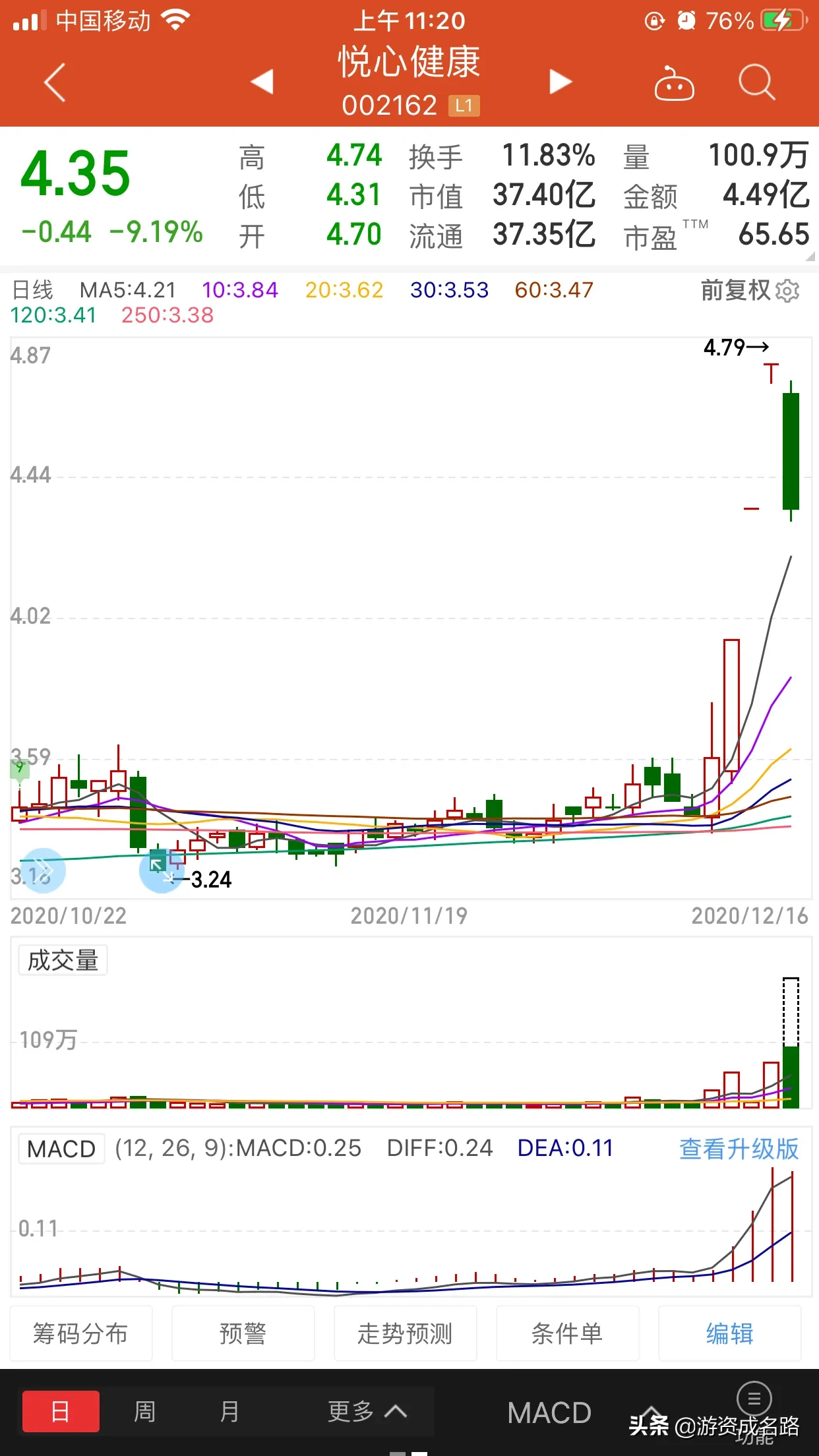The width and height of the screenshot is (819, 1456).
Task: Open 预警 alert settings
Action: pyautogui.click(x=243, y=1333)
